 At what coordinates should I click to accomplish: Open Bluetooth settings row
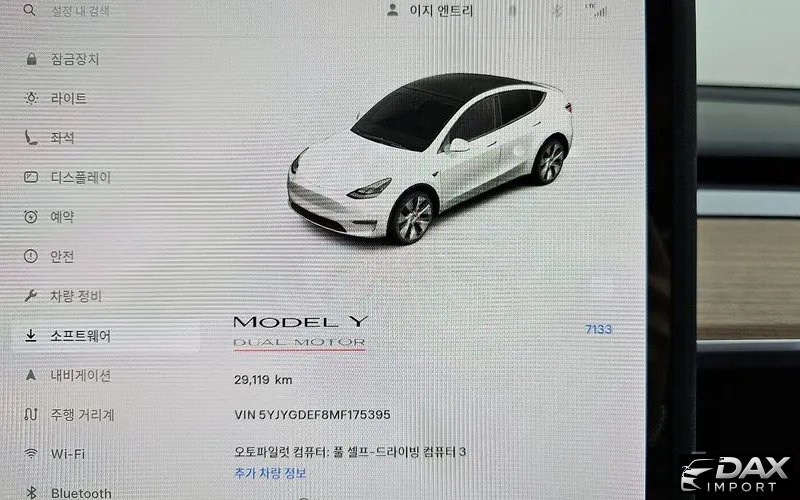(x=80, y=492)
